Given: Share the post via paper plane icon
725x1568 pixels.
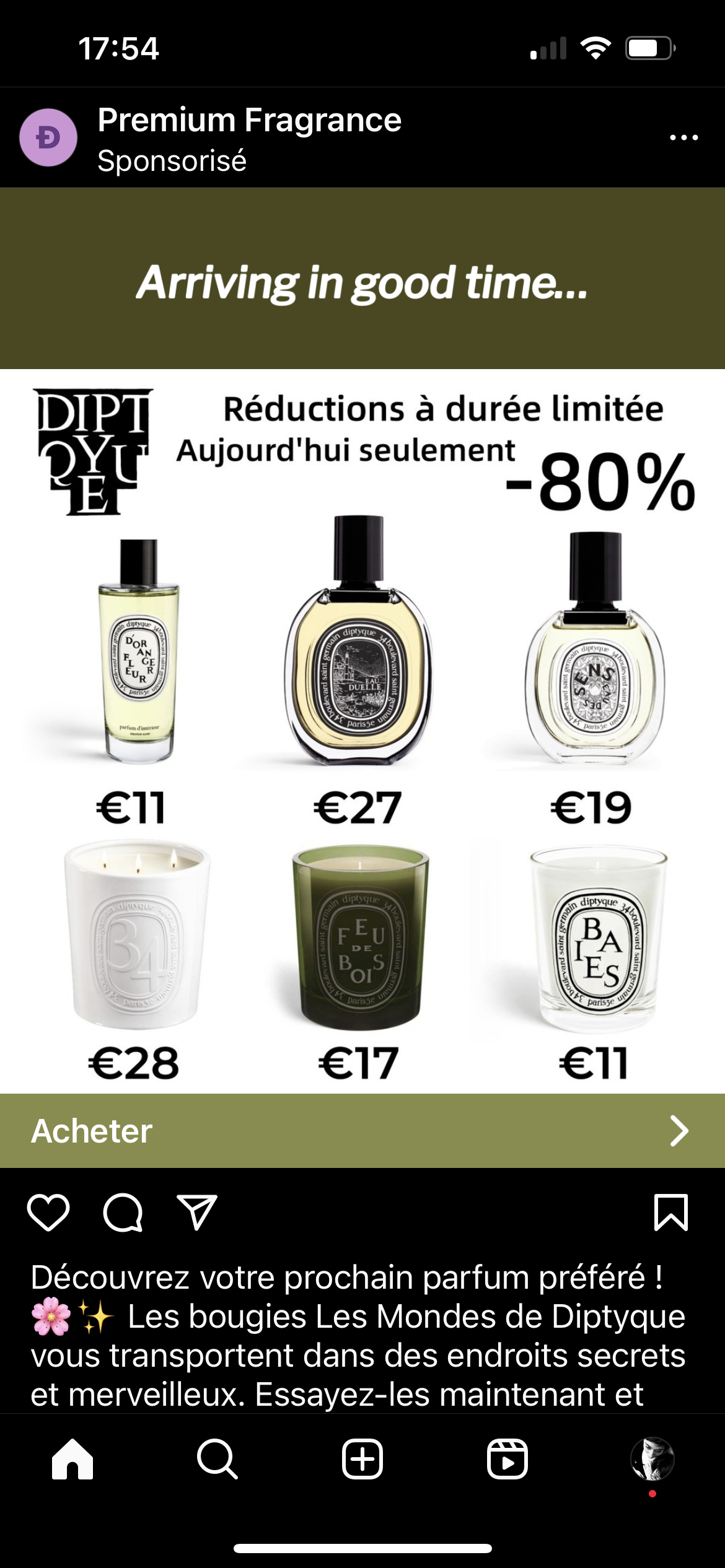Looking at the screenshot, I should pos(197,1213).
